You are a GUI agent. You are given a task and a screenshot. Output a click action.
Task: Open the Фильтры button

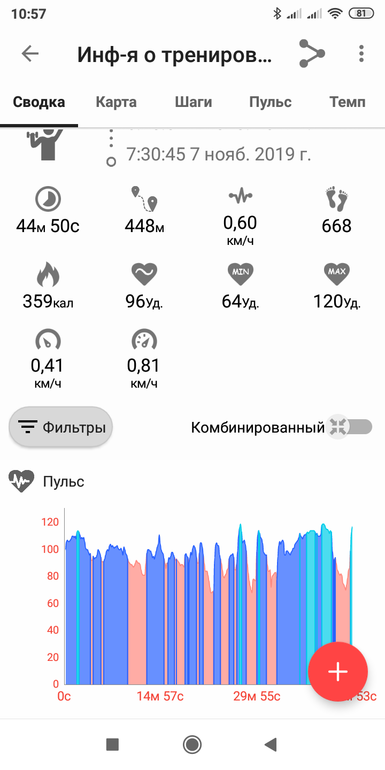pos(61,427)
